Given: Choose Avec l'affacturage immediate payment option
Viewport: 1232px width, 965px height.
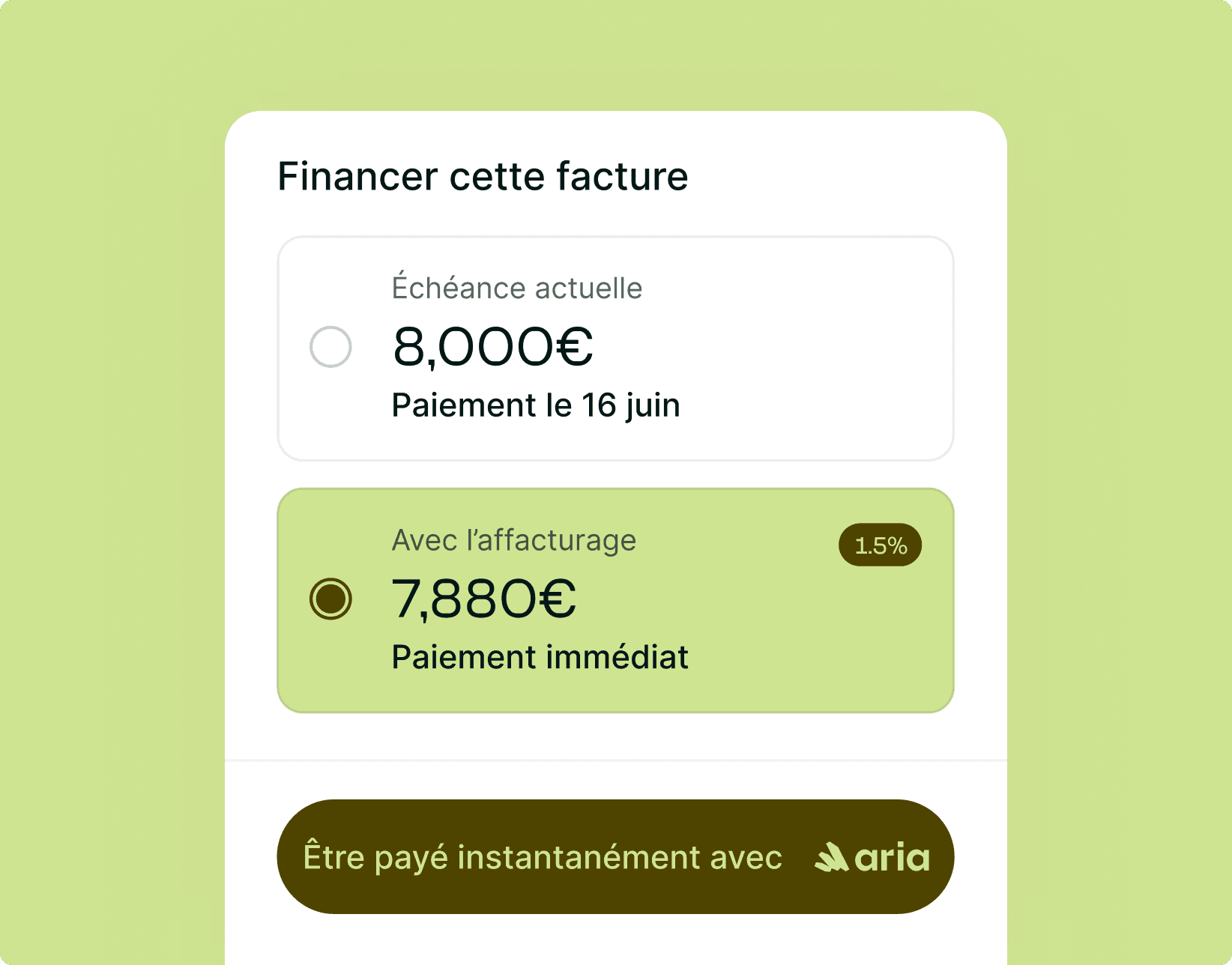Looking at the screenshot, I should coord(330,599).
